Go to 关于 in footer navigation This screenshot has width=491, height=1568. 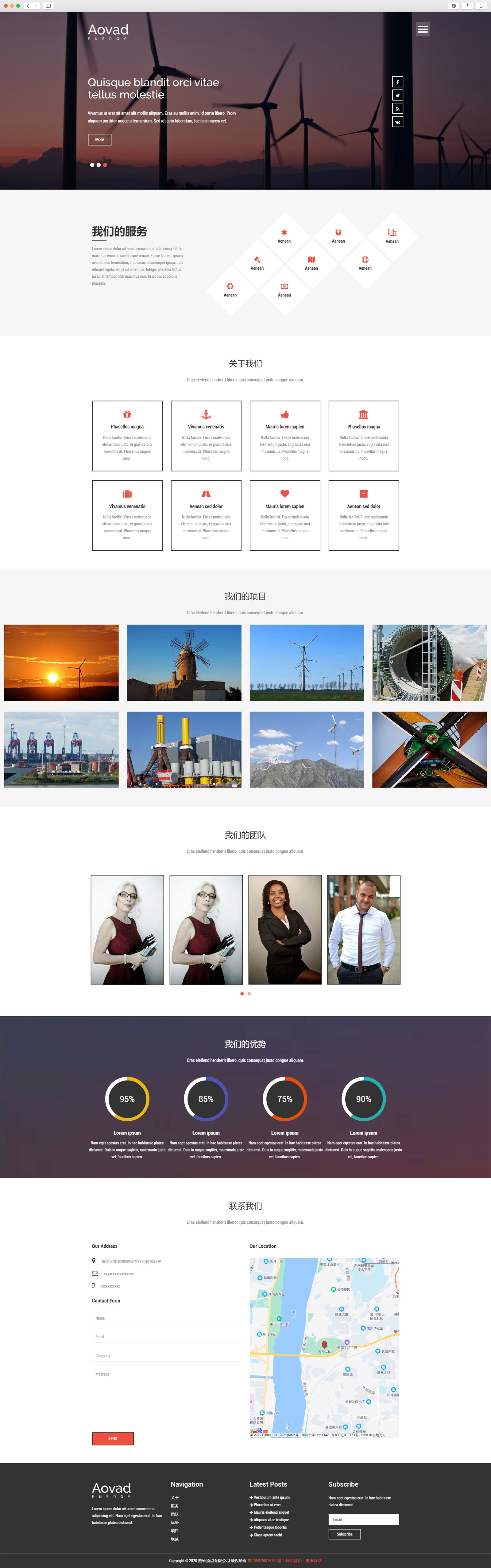pyautogui.click(x=175, y=1497)
